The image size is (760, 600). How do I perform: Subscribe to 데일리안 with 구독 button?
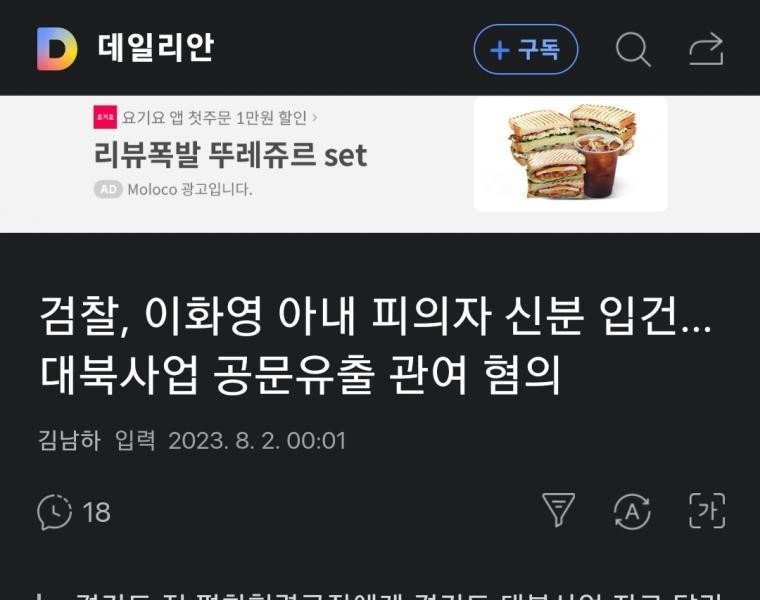coord(525,49)
